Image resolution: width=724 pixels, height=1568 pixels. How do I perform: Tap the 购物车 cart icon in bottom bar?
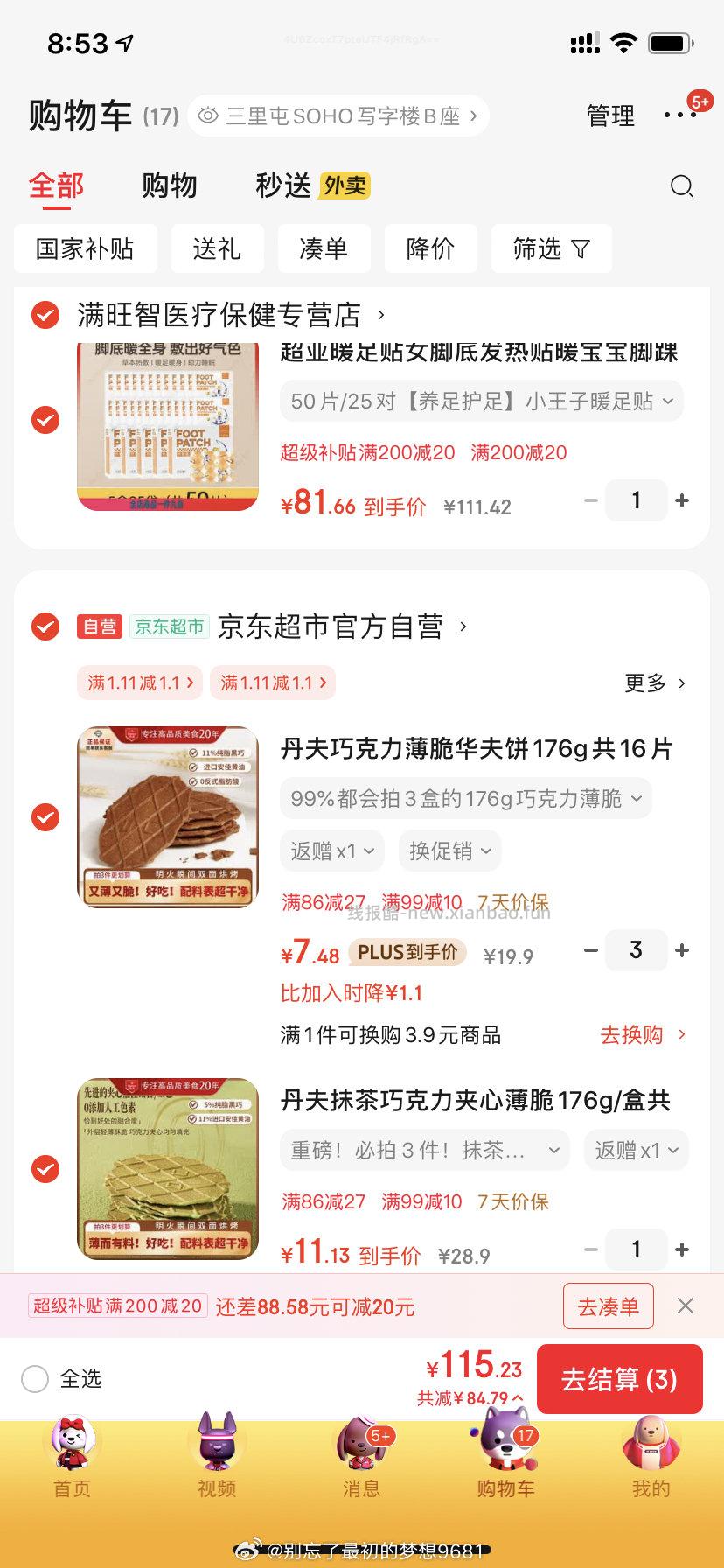[x=506, y=1451]
